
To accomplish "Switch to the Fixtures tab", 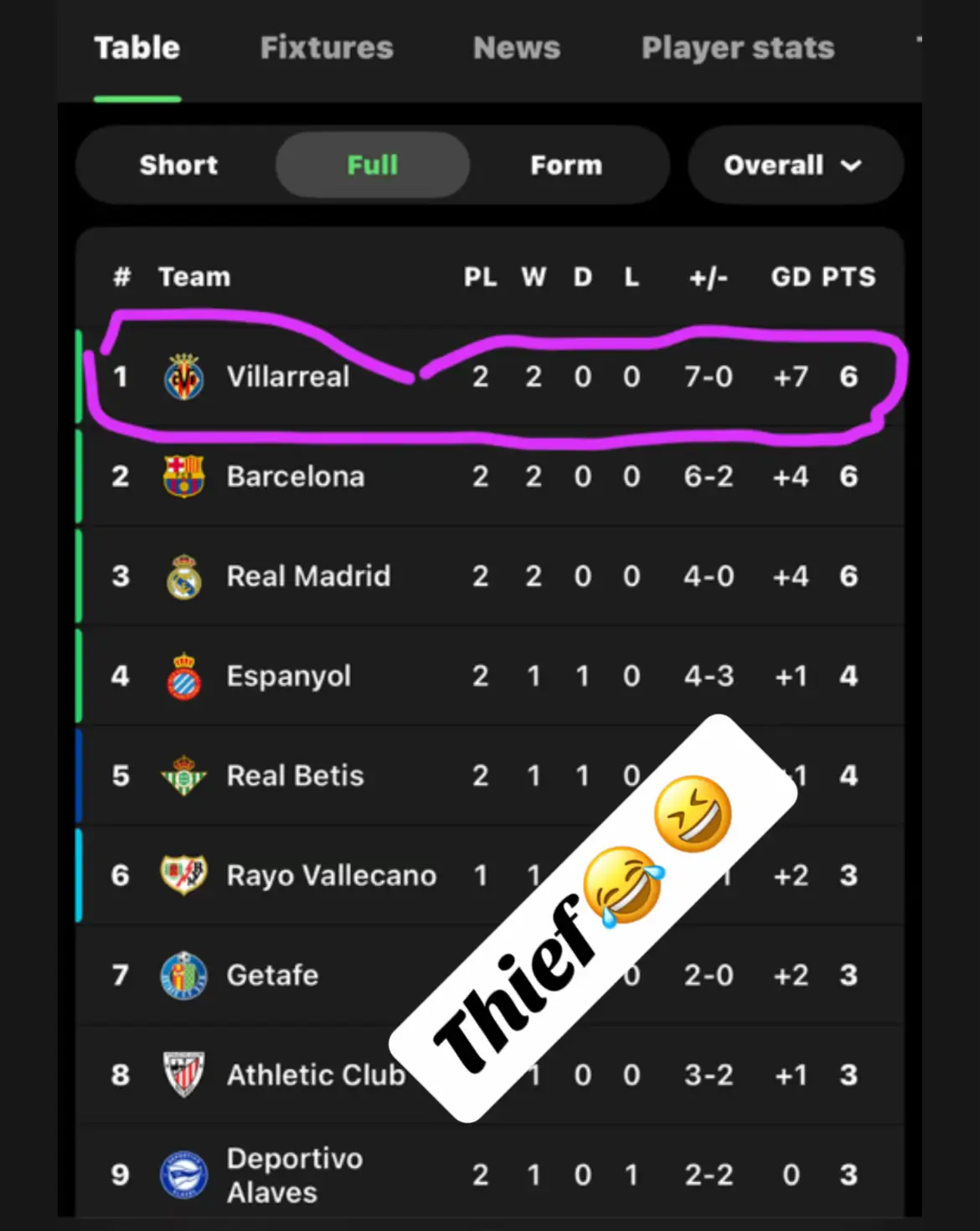I will tap(327, 48).
